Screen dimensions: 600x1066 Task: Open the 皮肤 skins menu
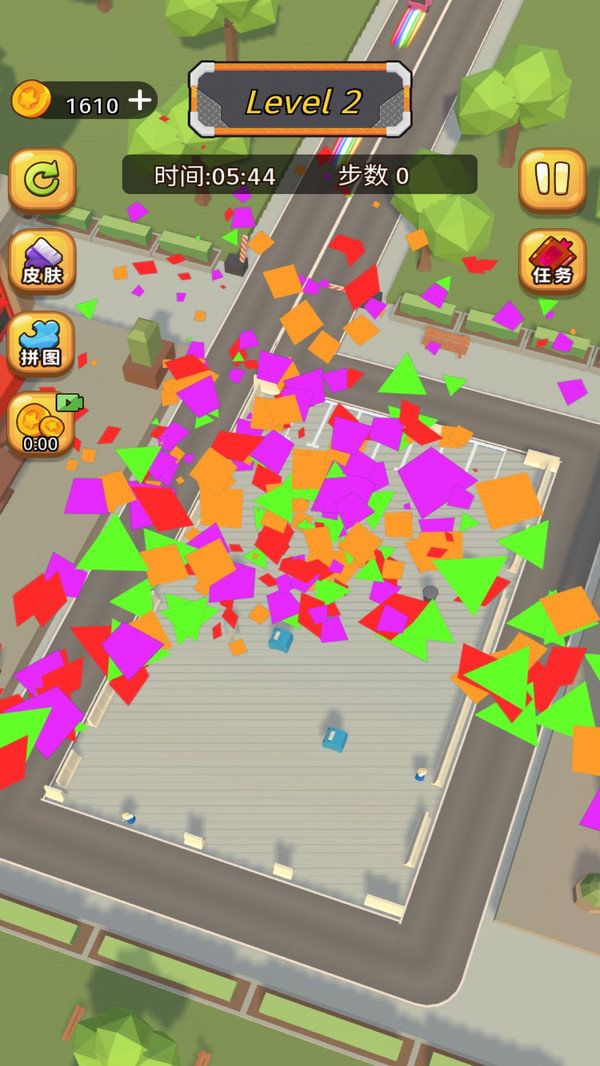point(42,261)
